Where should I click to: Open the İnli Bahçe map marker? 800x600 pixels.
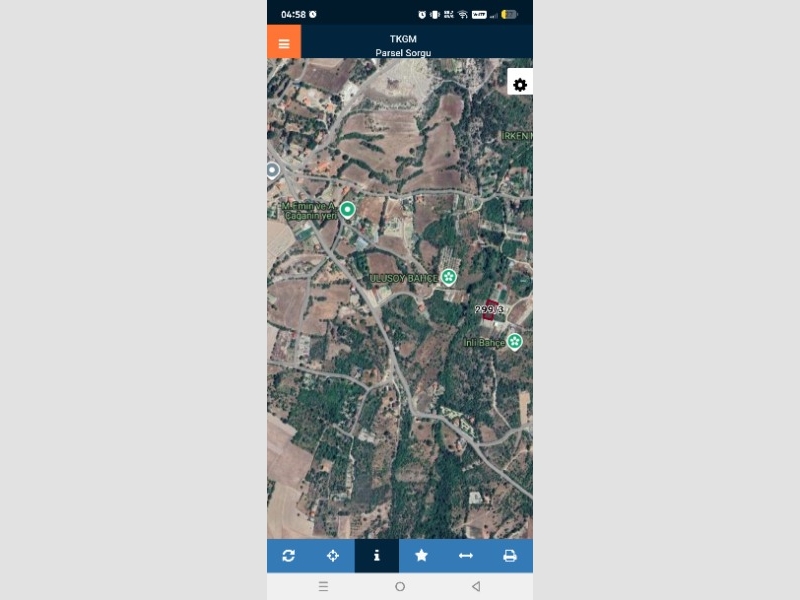click(x=515, y=342)
